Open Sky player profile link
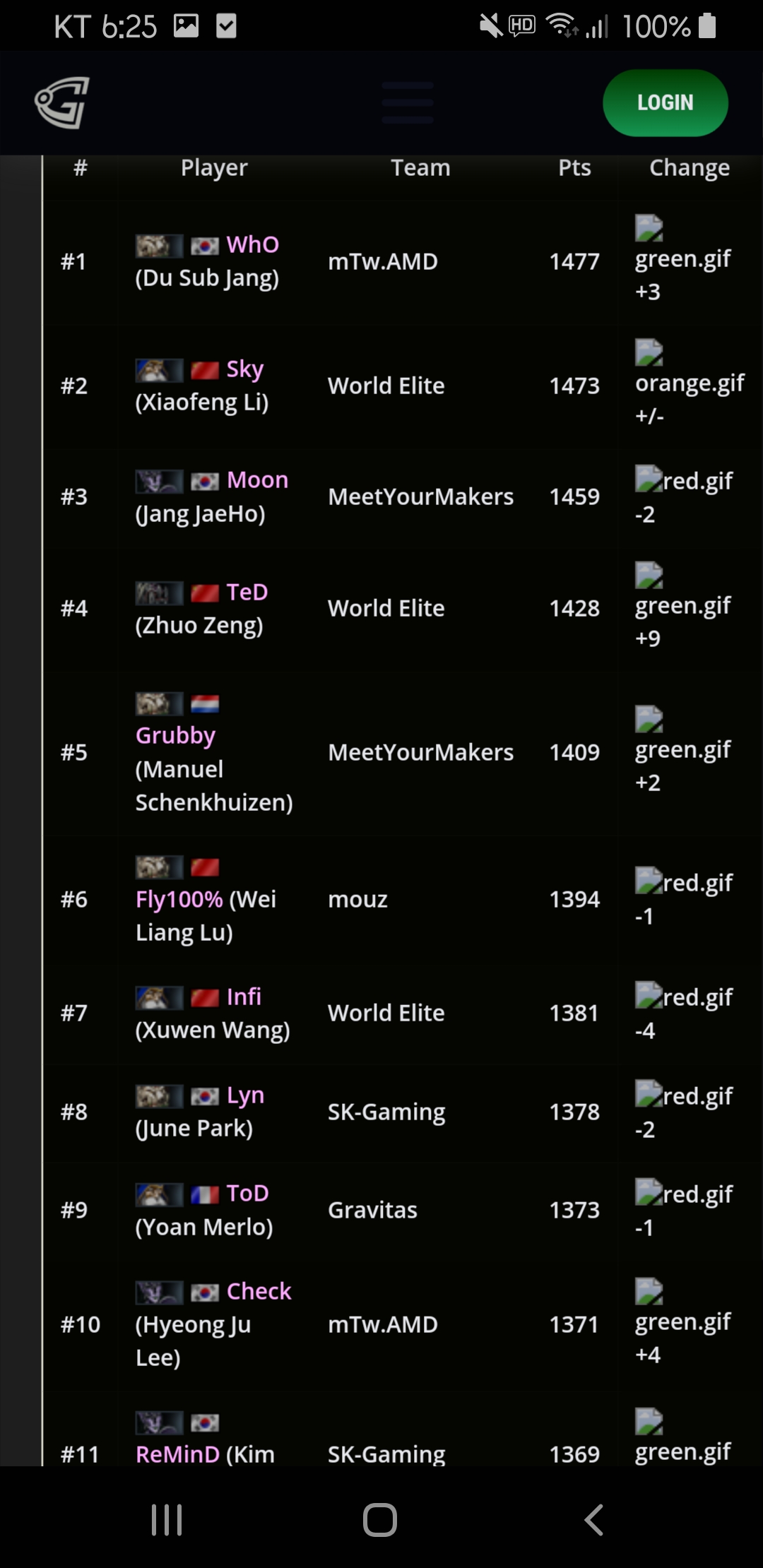This screenshot has height=1568, width=763. point(244,369)
